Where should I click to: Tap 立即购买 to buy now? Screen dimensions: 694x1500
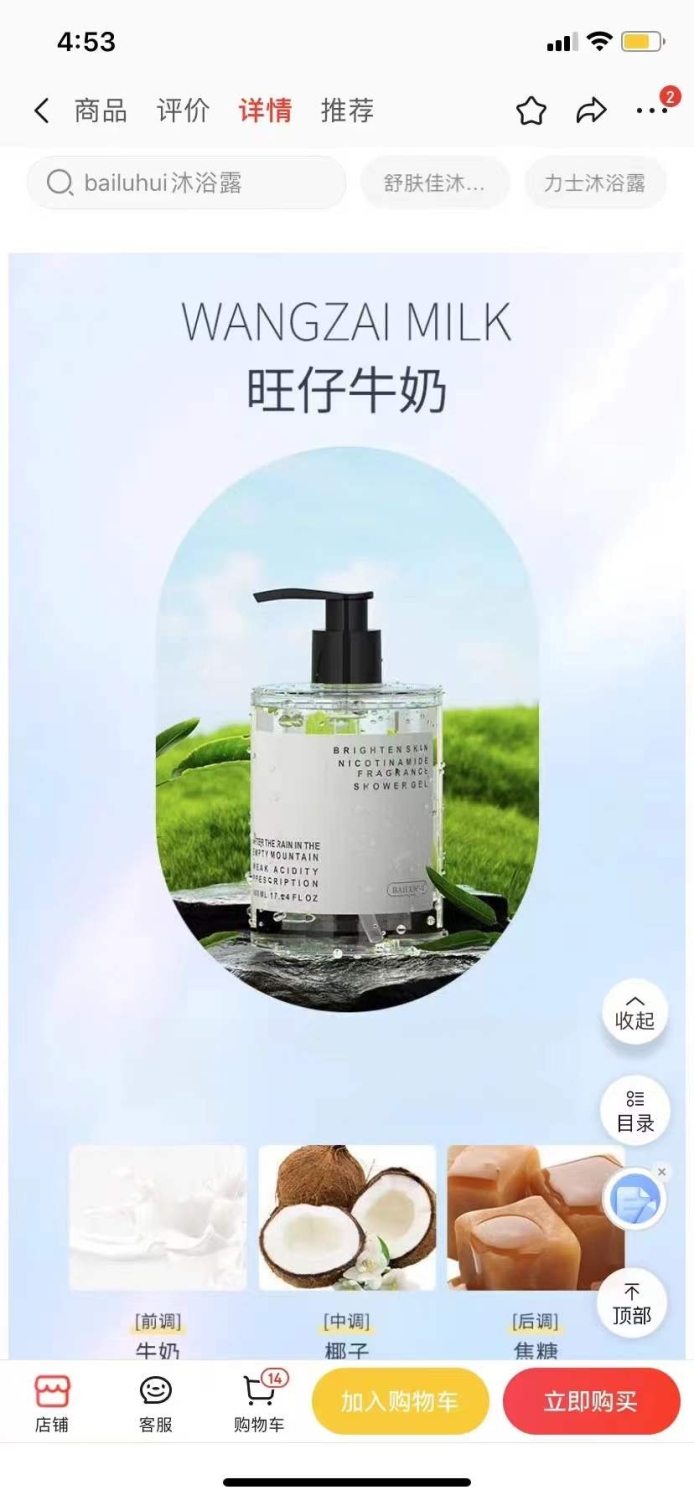pyautogui.click(x=591, y=1401)
